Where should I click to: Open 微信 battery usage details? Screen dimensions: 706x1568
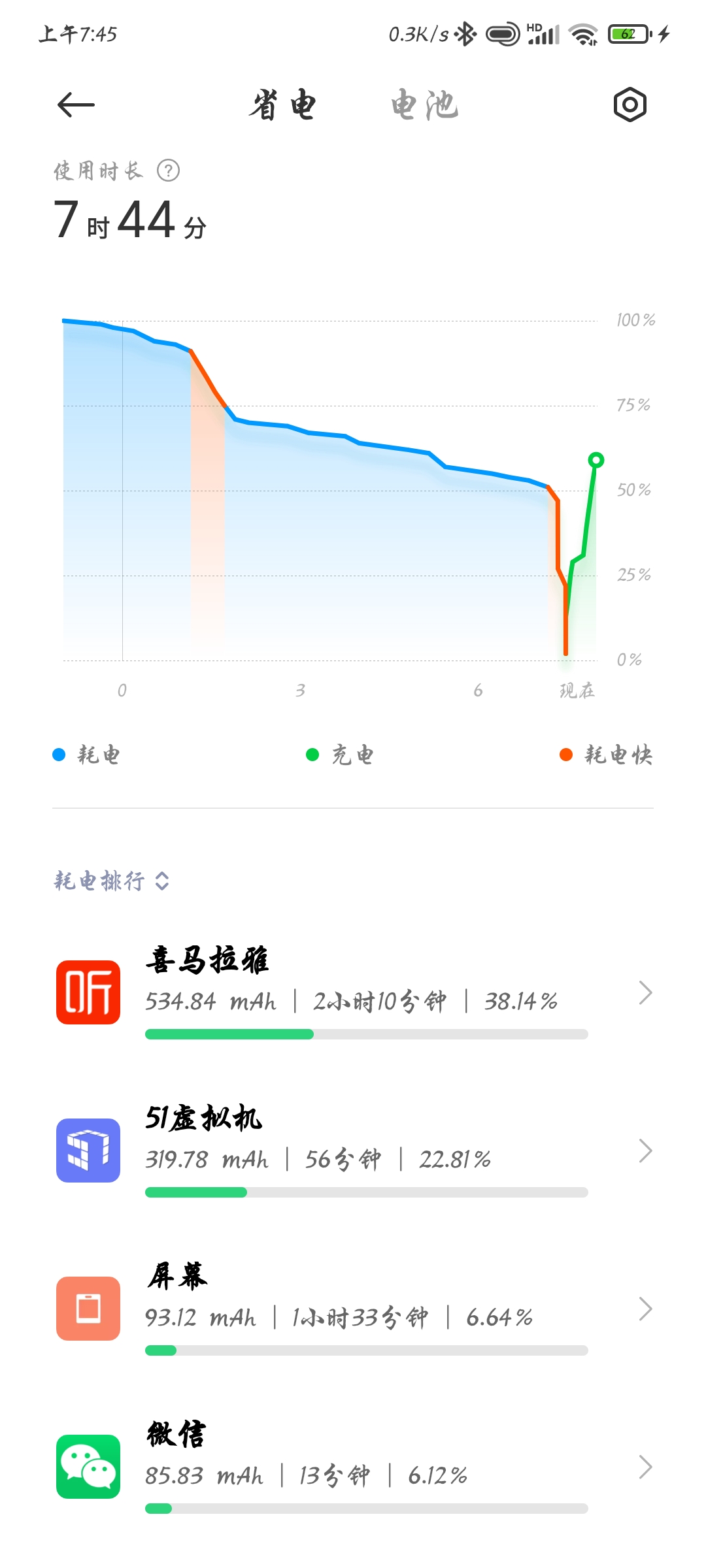353,1467
